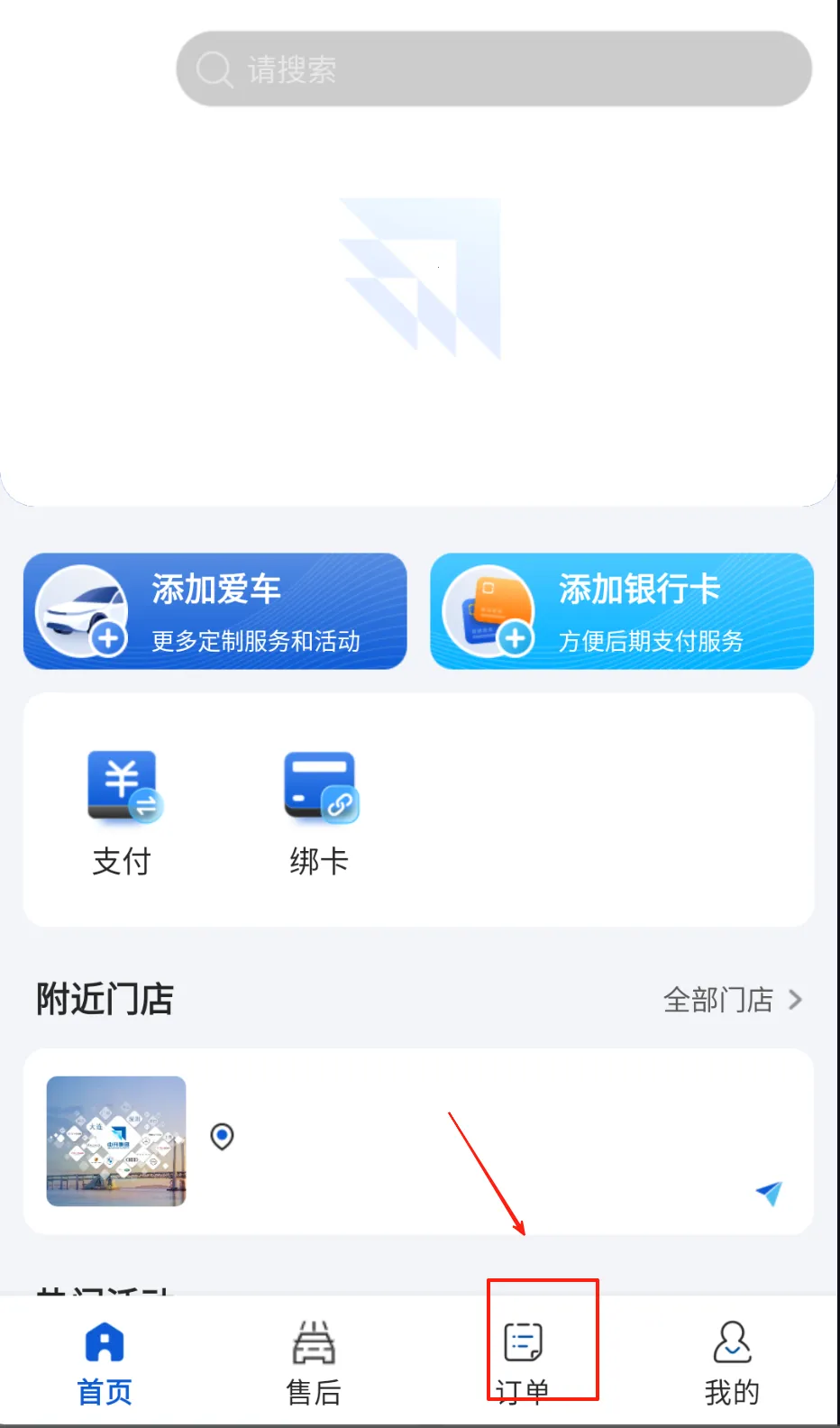This screenshot has height=1428, width=840.
Task: Open the 添加爱车 banner
Action: coord(215,611)
